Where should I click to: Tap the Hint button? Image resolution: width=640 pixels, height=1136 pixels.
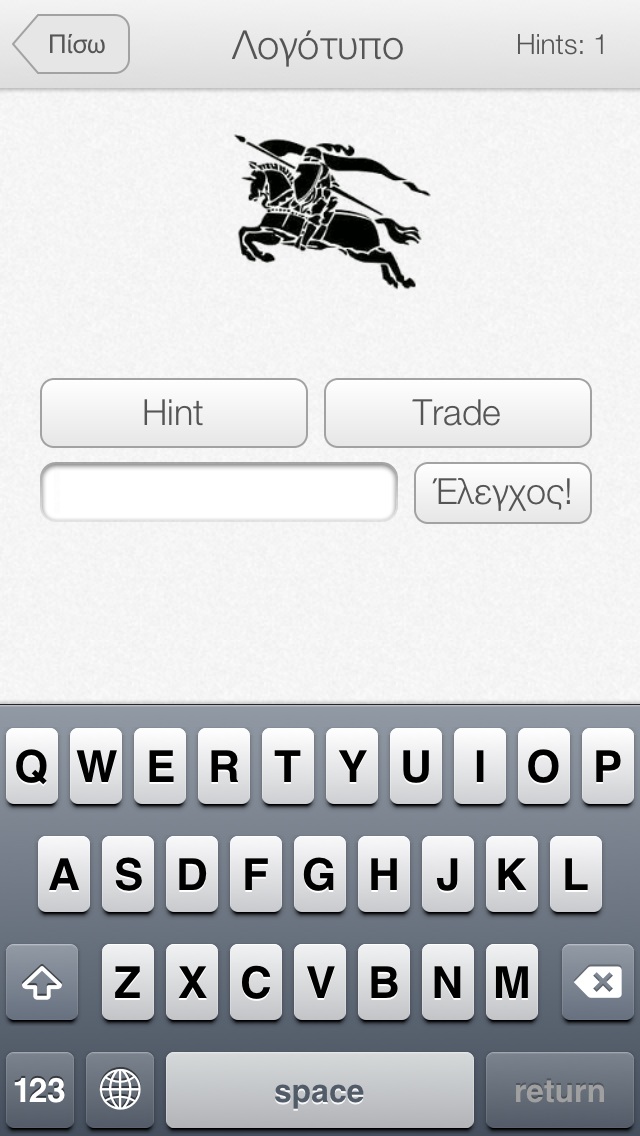pos(174,413)
